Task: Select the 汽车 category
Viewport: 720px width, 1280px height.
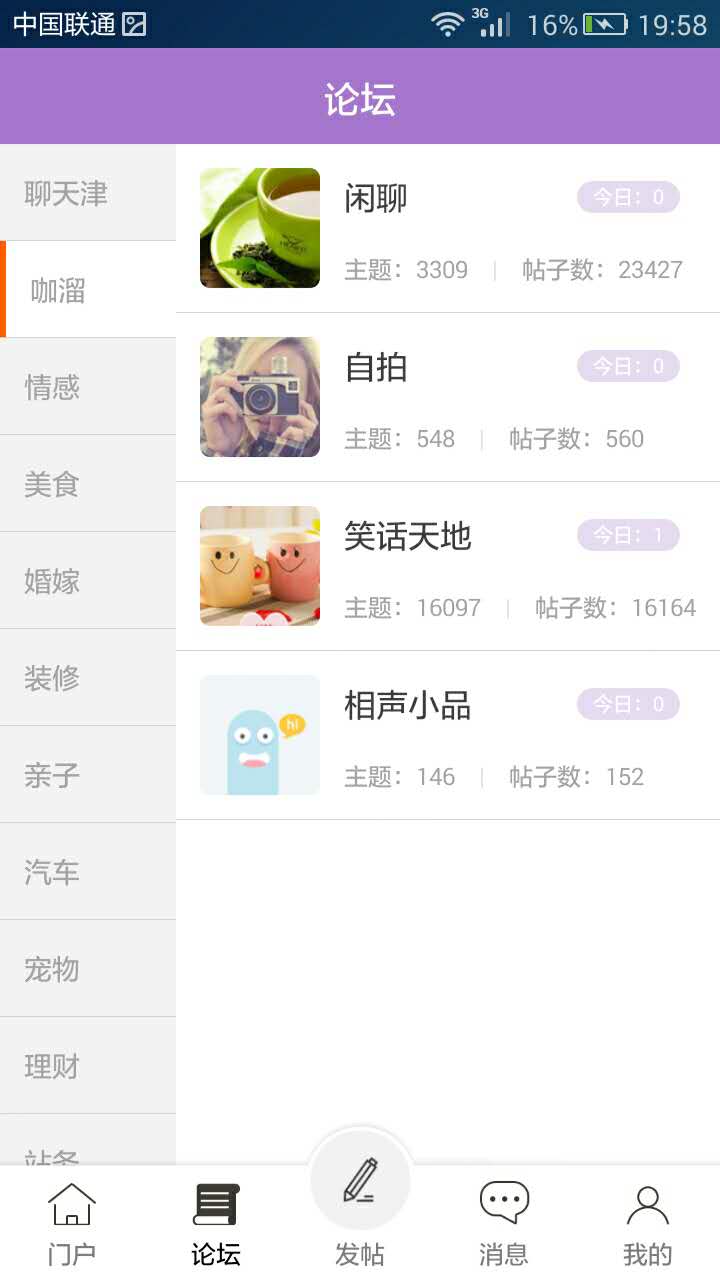Action: click(x=88, y=872)
